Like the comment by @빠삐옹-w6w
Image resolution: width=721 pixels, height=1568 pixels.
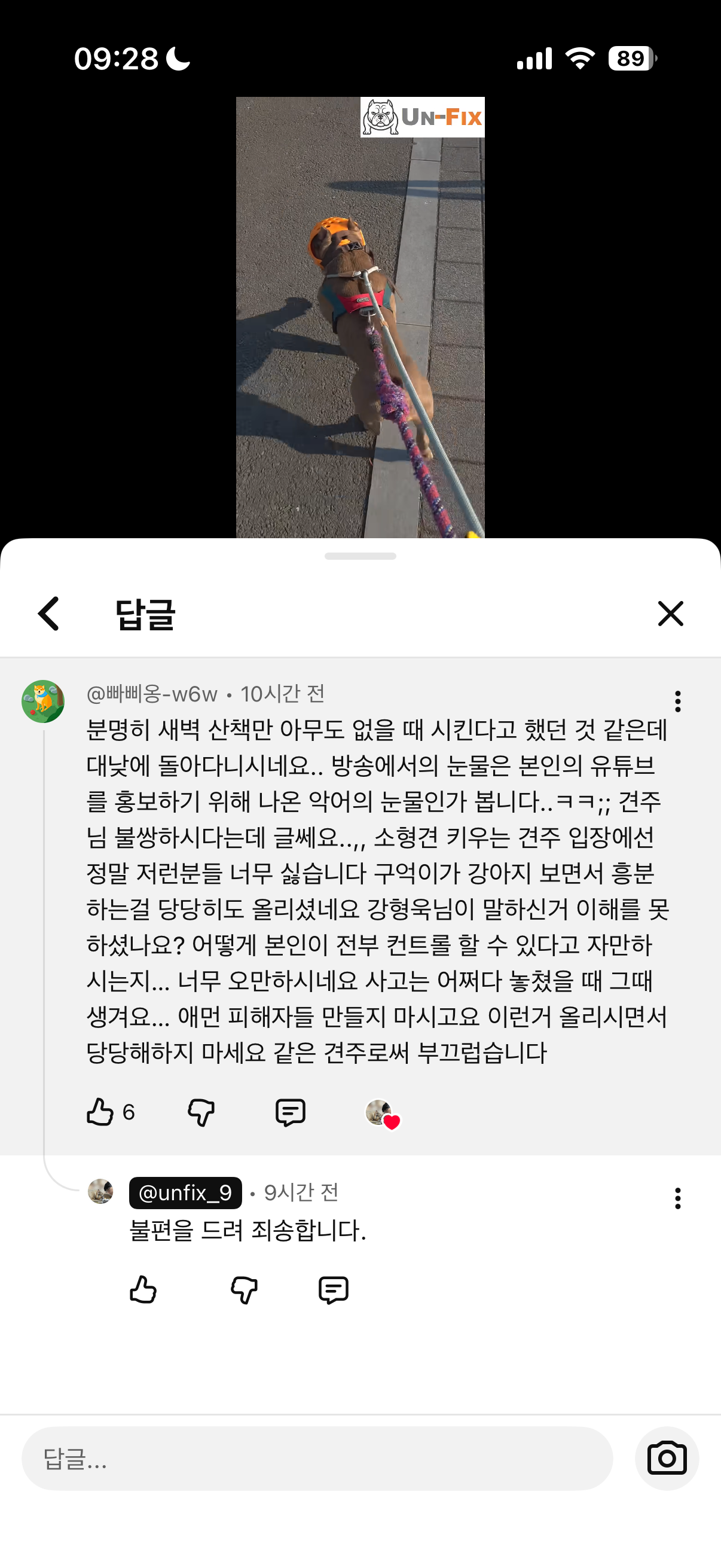100,1112
